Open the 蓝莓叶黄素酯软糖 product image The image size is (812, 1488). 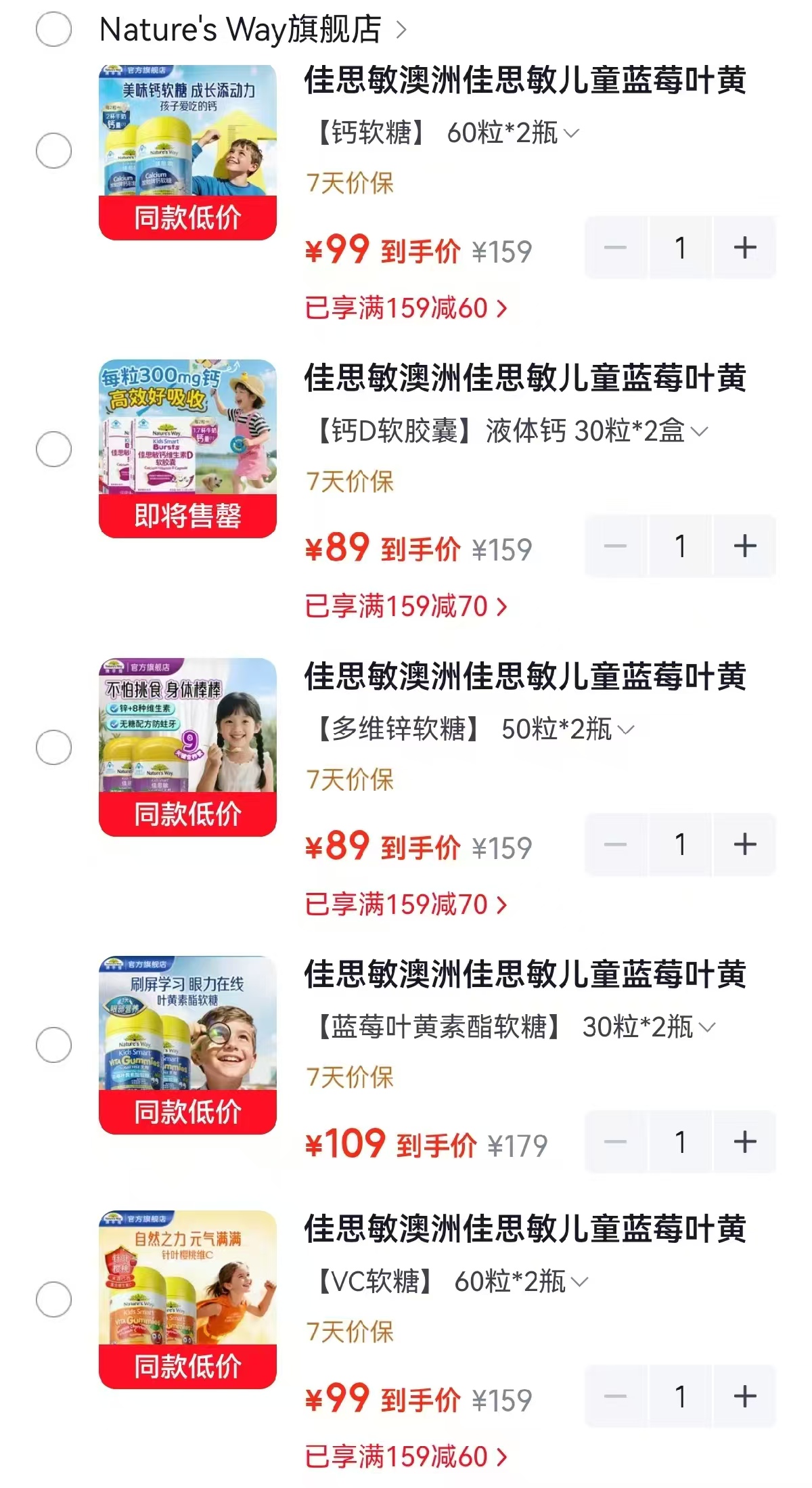[x=187, y=1045]
